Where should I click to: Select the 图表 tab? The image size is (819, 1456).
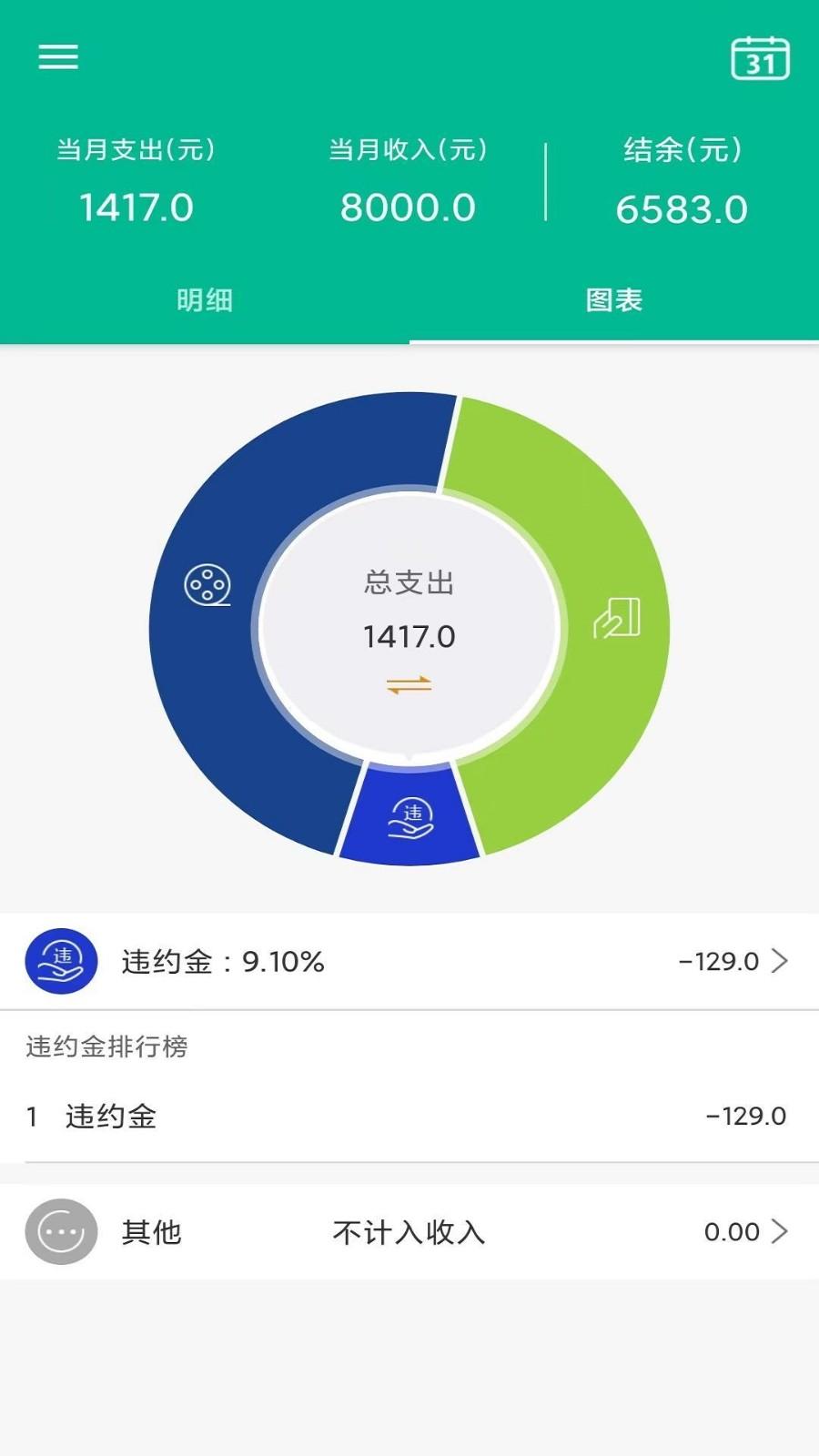pos(614,300)
